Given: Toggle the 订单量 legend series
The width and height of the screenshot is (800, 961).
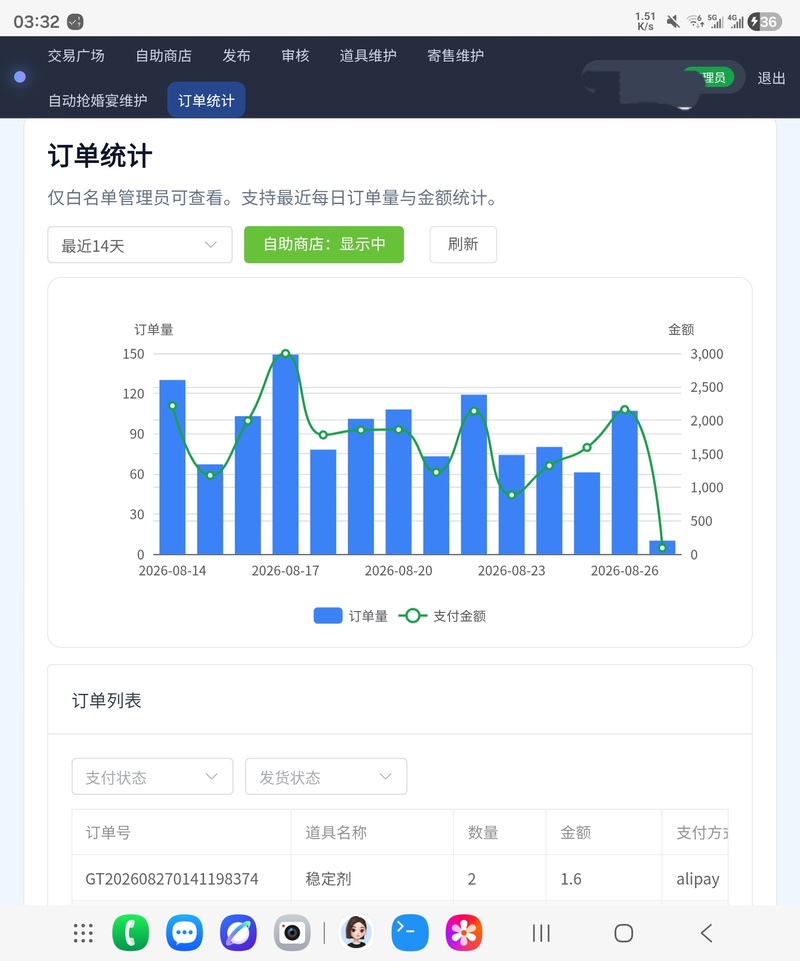Looking at the screenshot, I should pyautogui.click(x=351, y=616).
